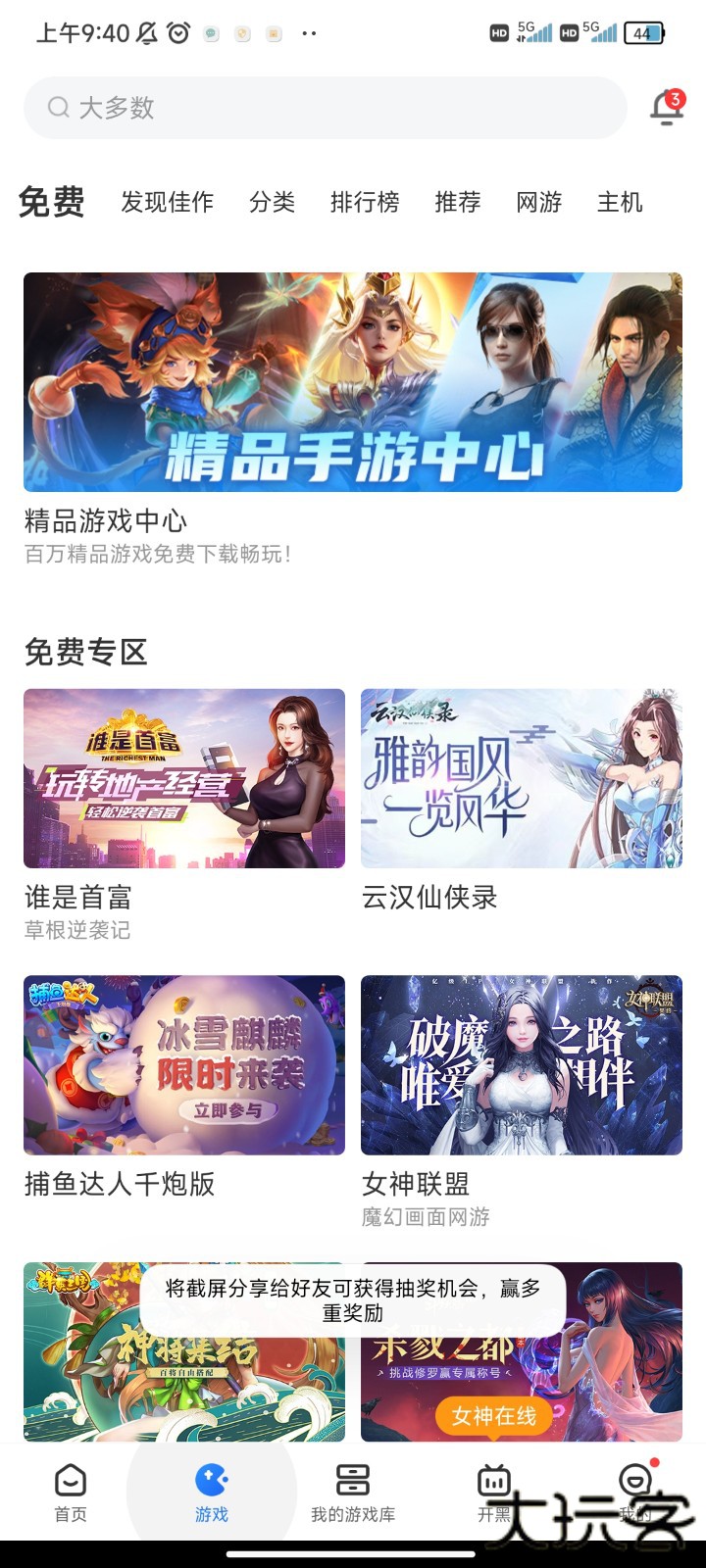Open the 排行榜 ranking list
The image size is (706, 1568).
(363, 203)
